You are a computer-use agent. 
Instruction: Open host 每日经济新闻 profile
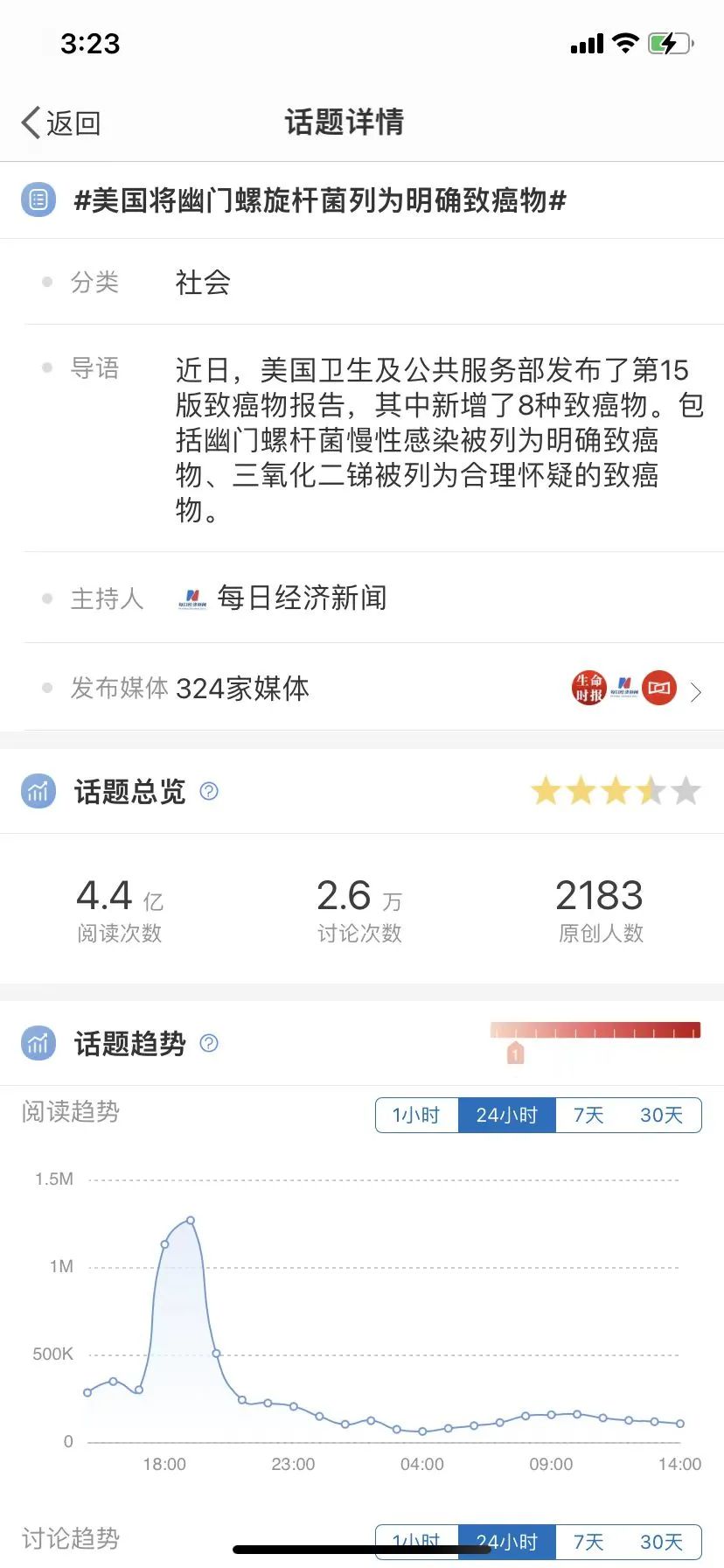click(301, 598)
